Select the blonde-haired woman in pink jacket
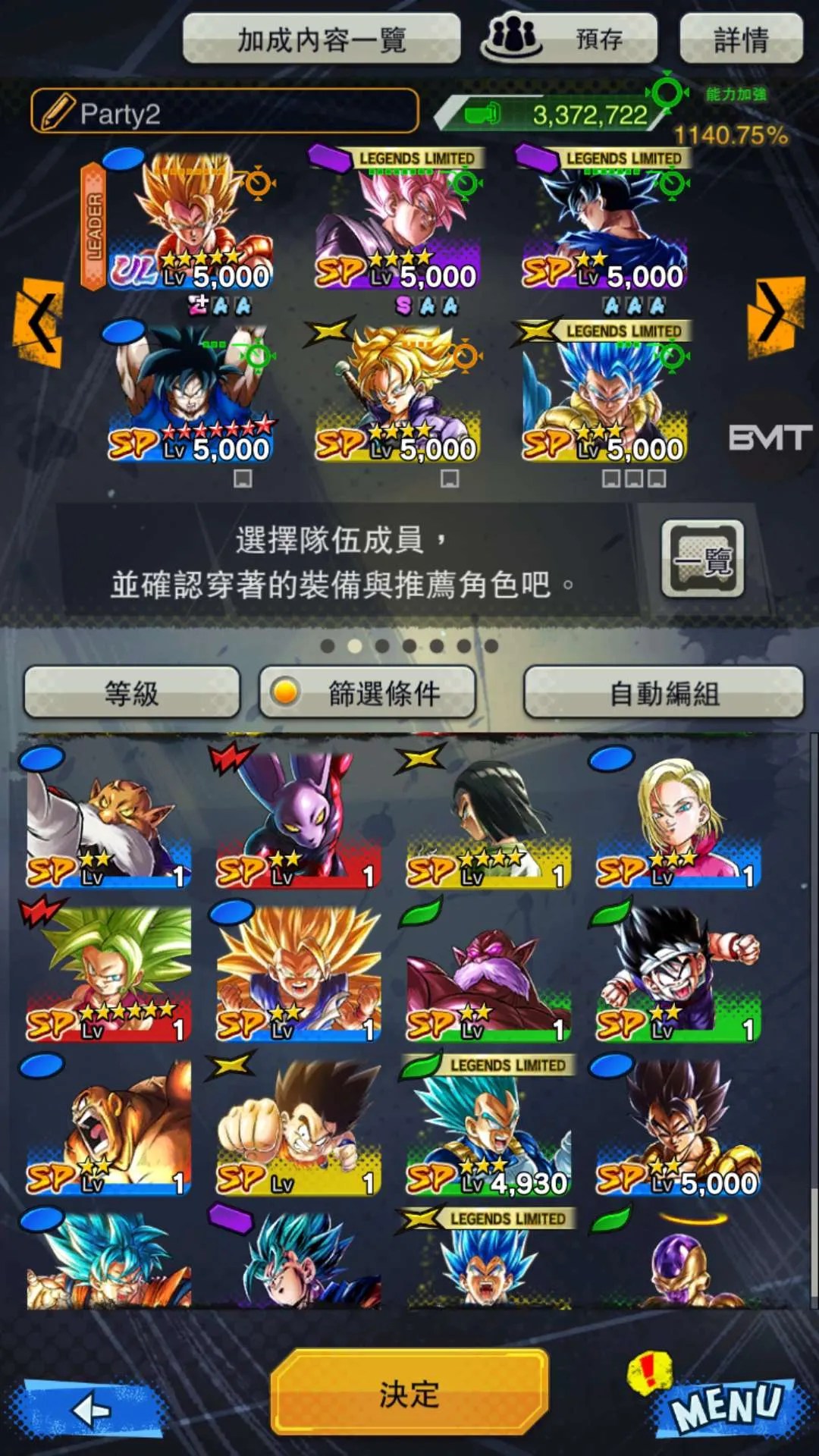The height and width of the screenshot is (1456, 819). pyautogui.click(x=677, y=819)
